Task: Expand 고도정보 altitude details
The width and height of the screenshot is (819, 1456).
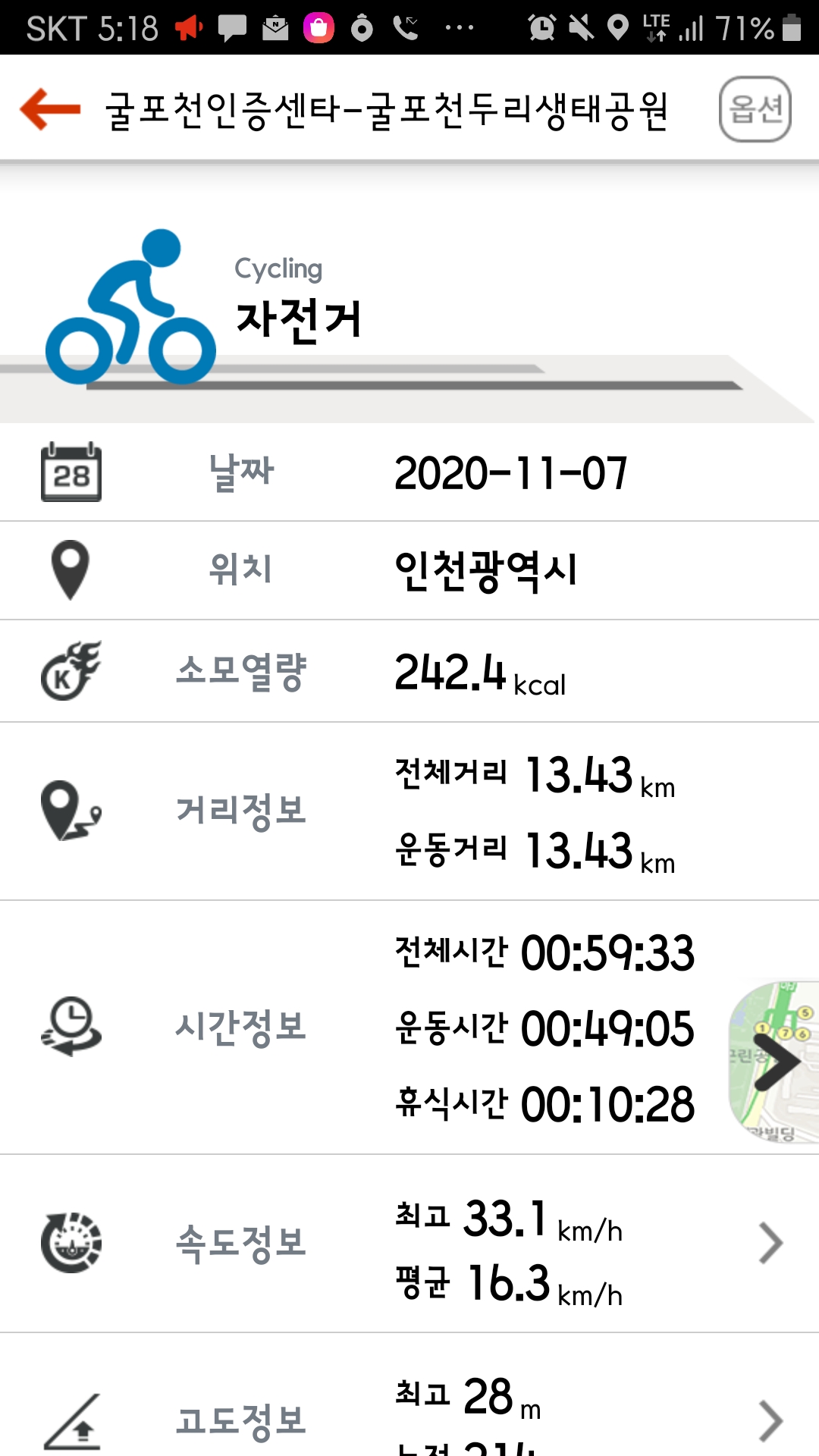Action: click(770, 1421)
